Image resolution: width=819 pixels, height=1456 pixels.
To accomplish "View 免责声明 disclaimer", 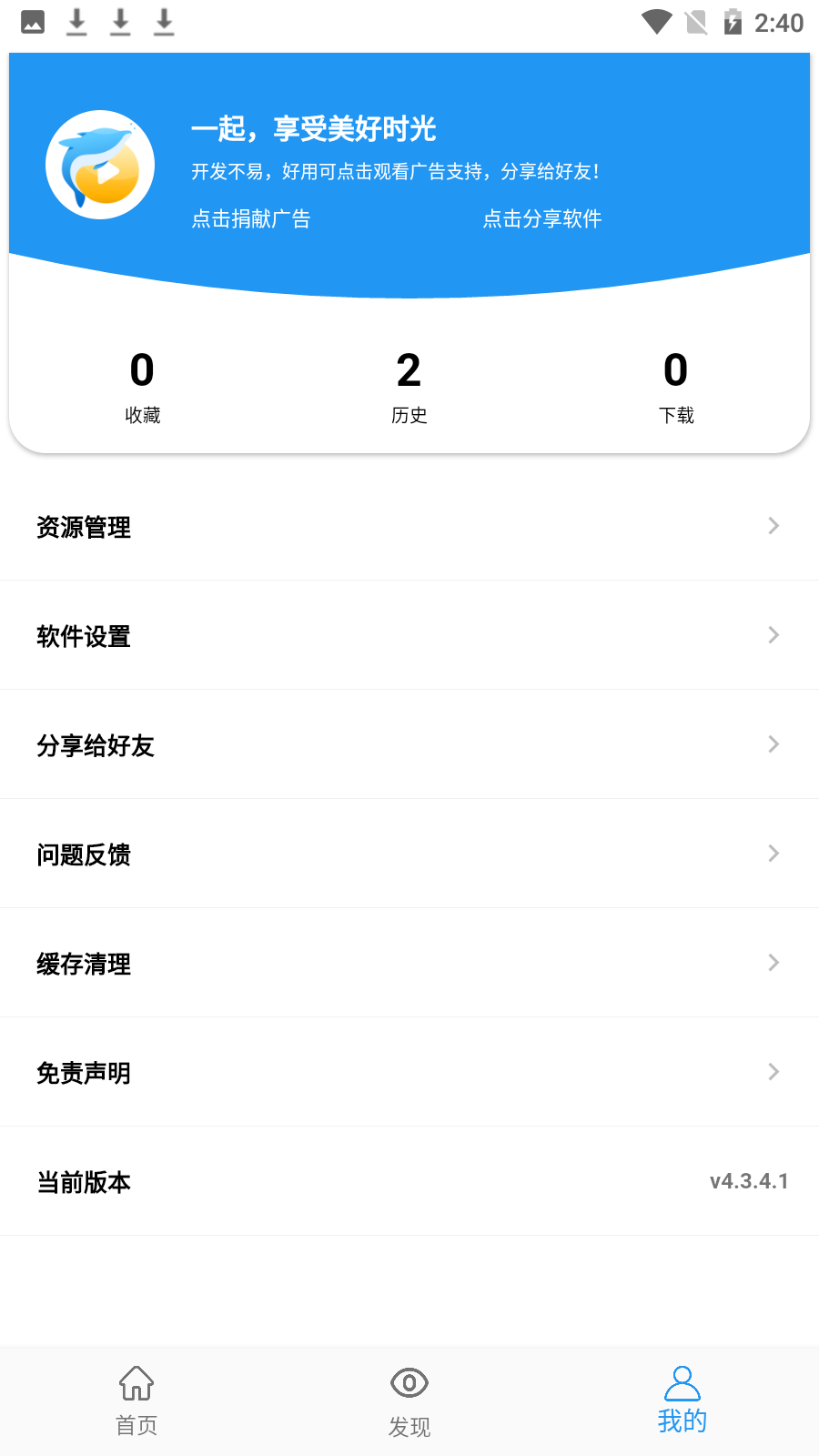I will [409, 1072].
